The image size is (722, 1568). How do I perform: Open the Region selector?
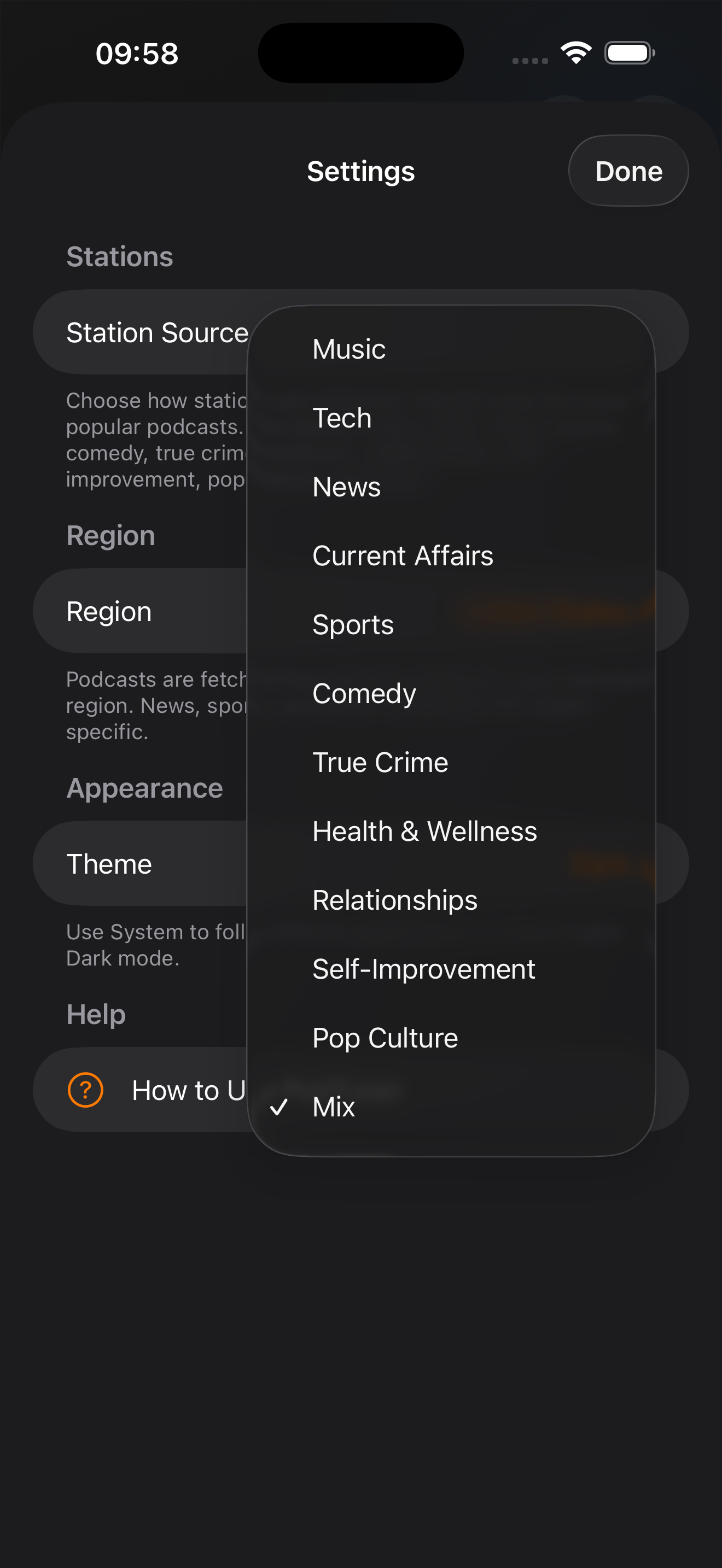[109, 611]
